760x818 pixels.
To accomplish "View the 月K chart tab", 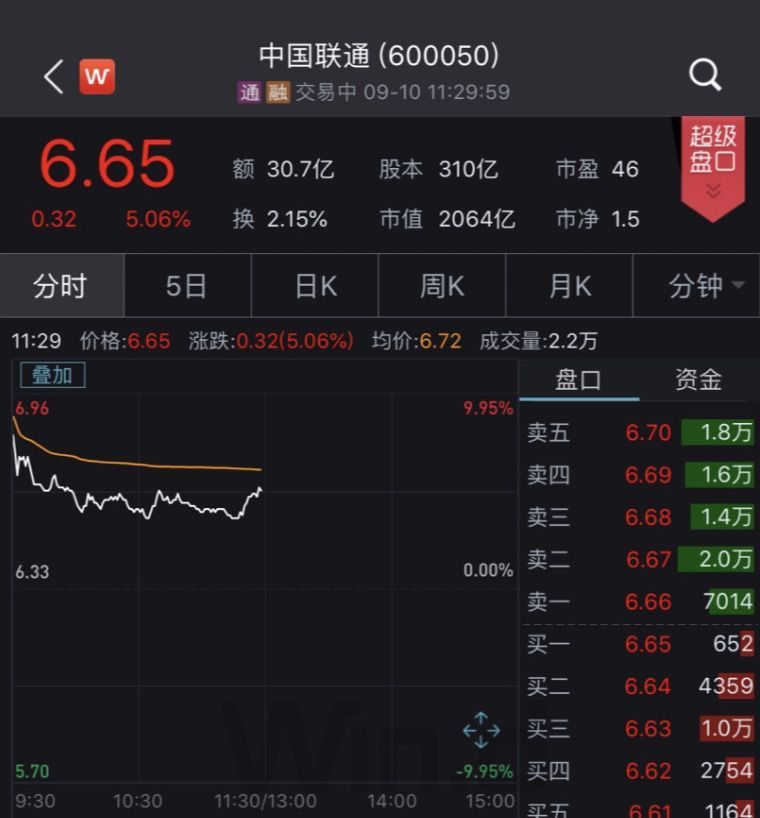I will pyautogui.click(x=570, y=286).
